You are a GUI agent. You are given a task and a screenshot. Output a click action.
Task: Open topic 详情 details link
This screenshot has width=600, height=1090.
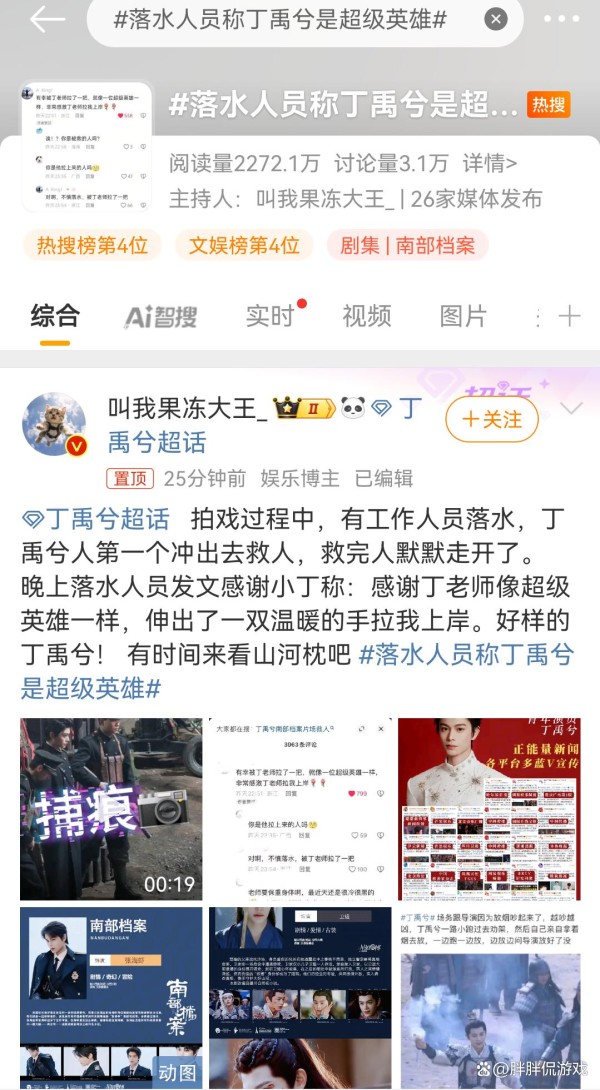(x=490, y=164)
